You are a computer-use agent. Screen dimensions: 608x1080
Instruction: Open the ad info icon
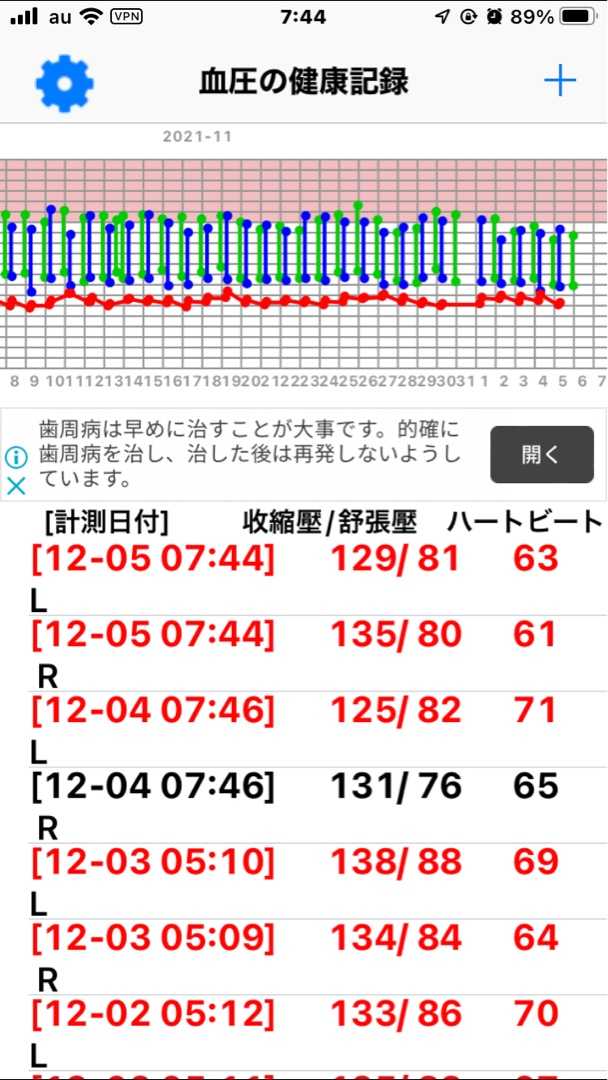(x=16, y=457)
